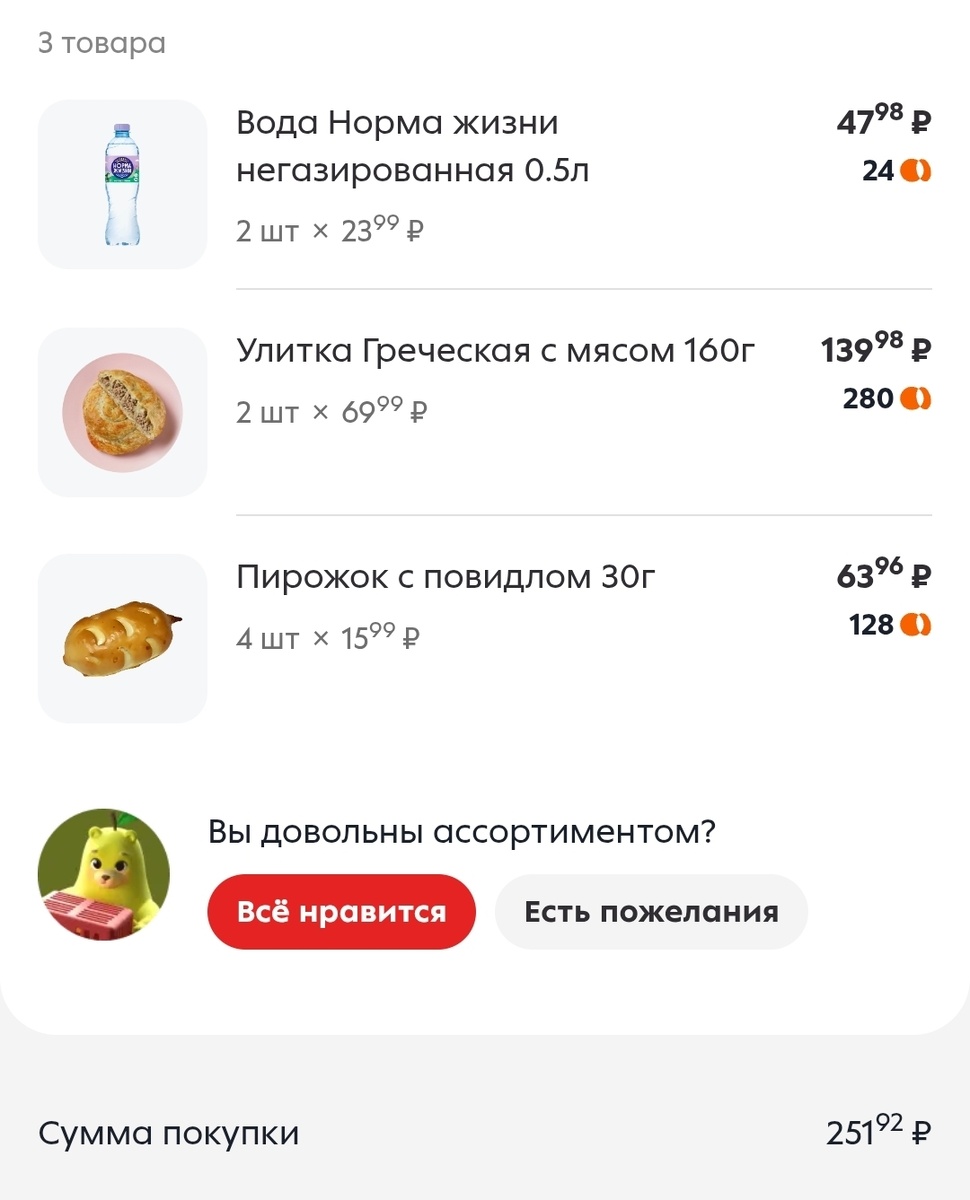Click the orange points icon near 128
The width and height of the screenshot is (970, 1200).
click(916, 626)
